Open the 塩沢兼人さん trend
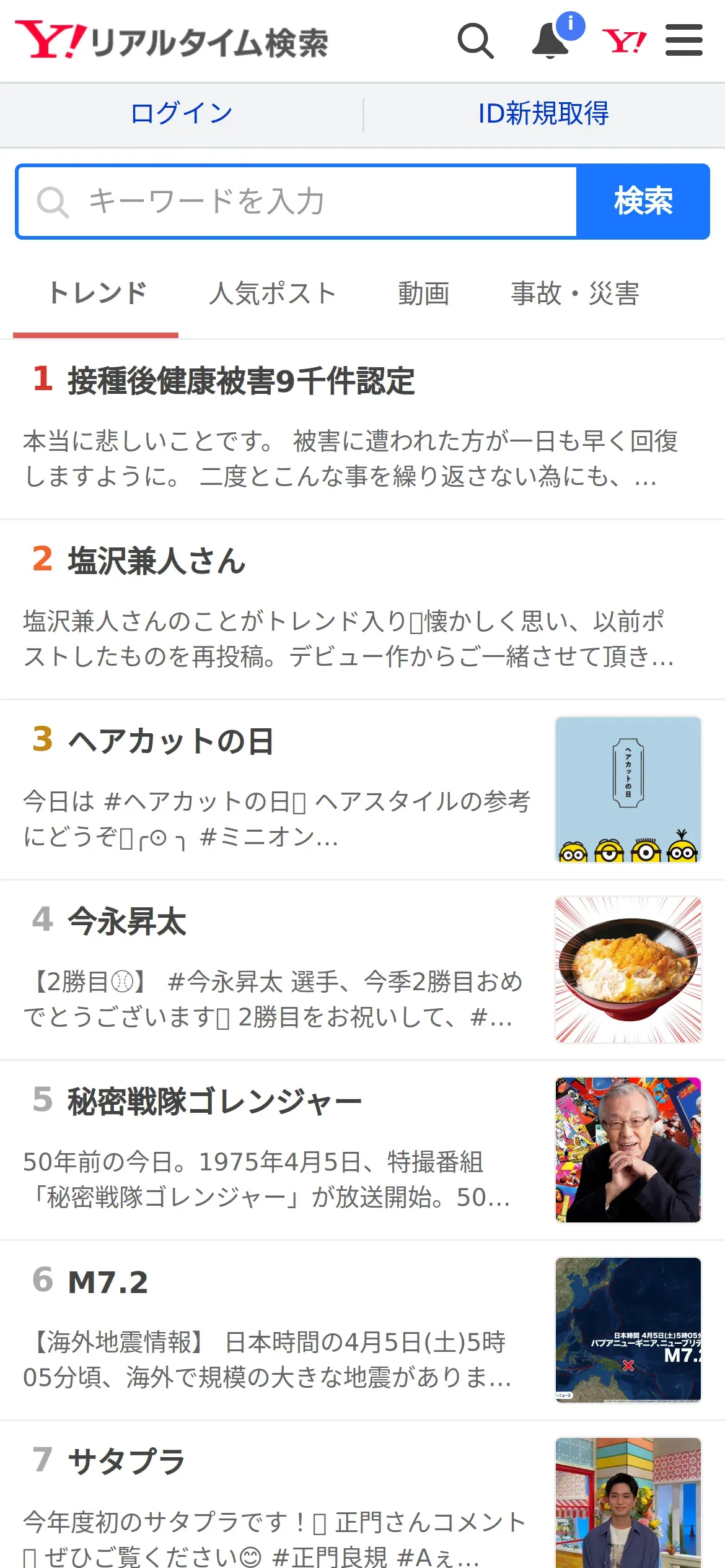The image size is (725, 1568). pyautogui.click(x=157, y=561)
